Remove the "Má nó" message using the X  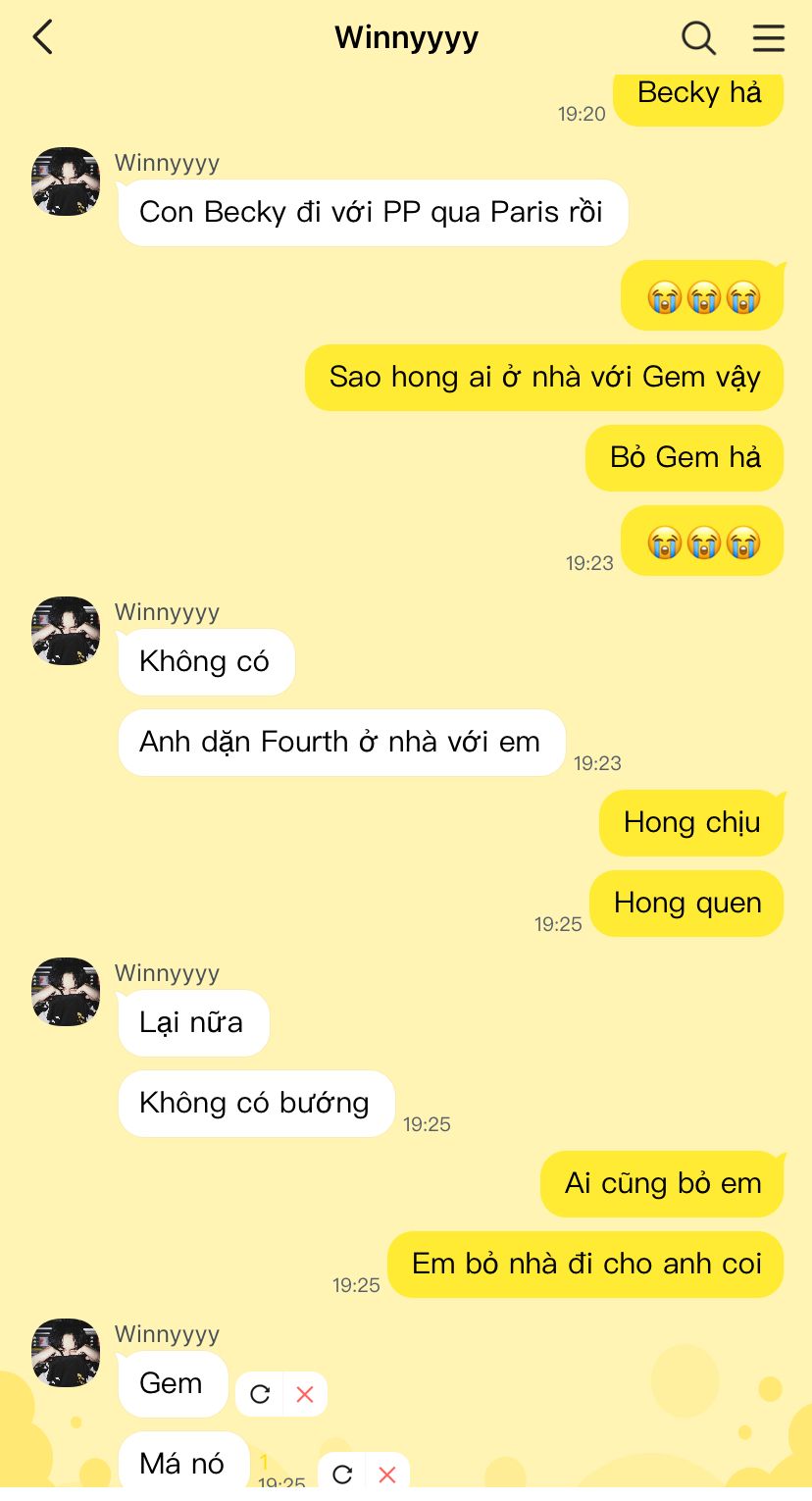coord(387,1474)
